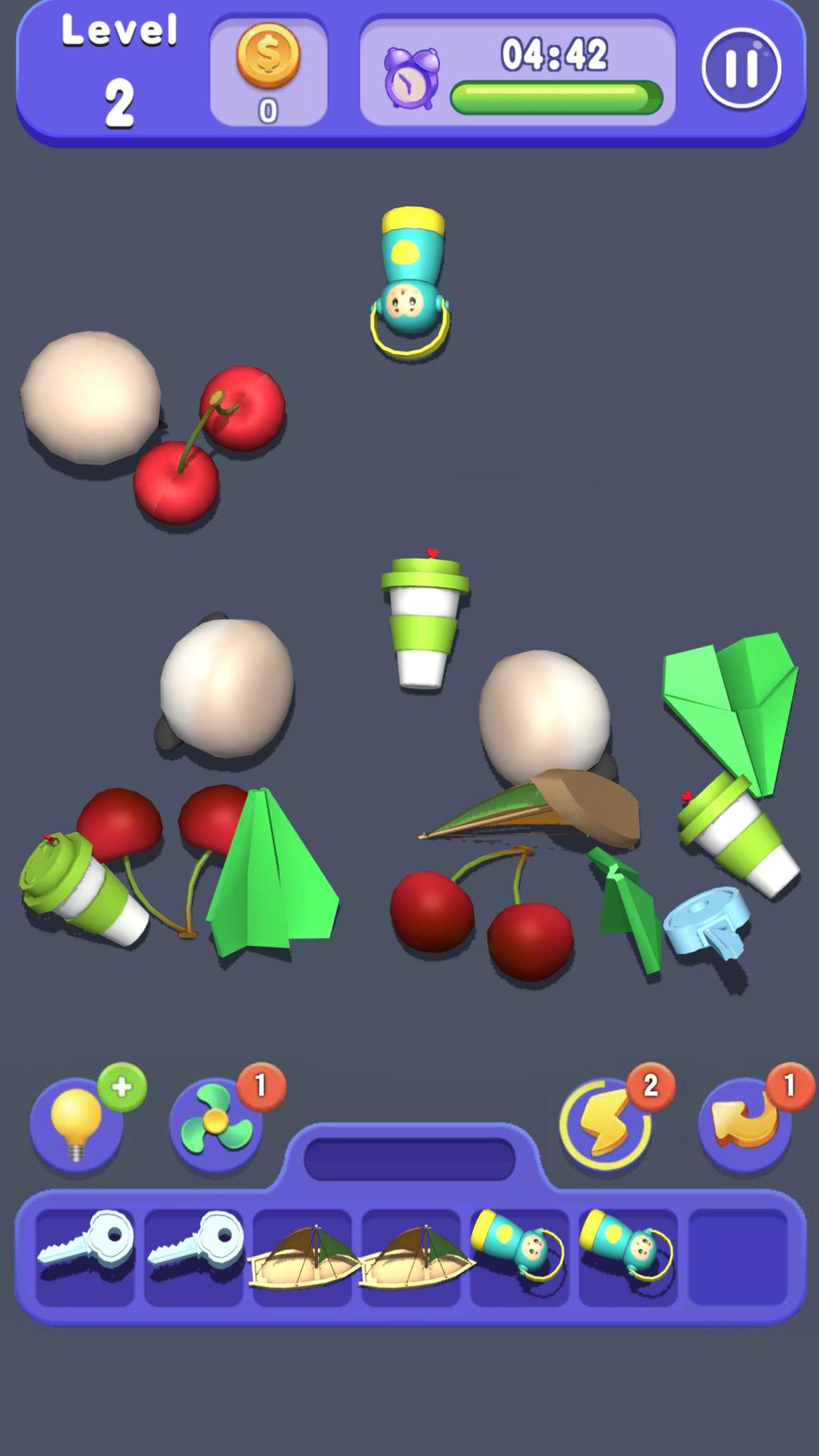Viewport: 819px width, 1456px height.
Task: Activate the fan shuffle booster
Action: point(215,1123)
